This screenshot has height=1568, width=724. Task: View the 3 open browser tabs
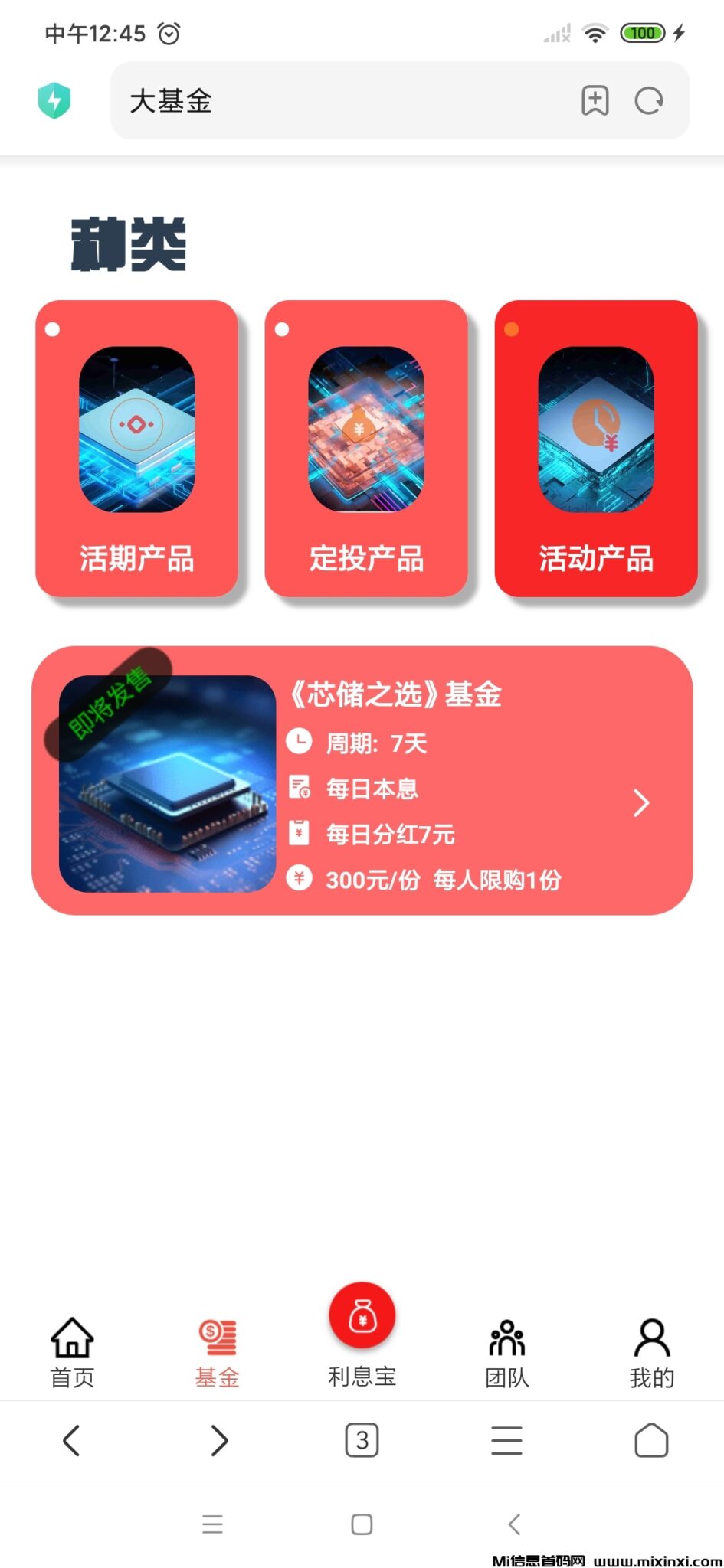click(362, 1440)
